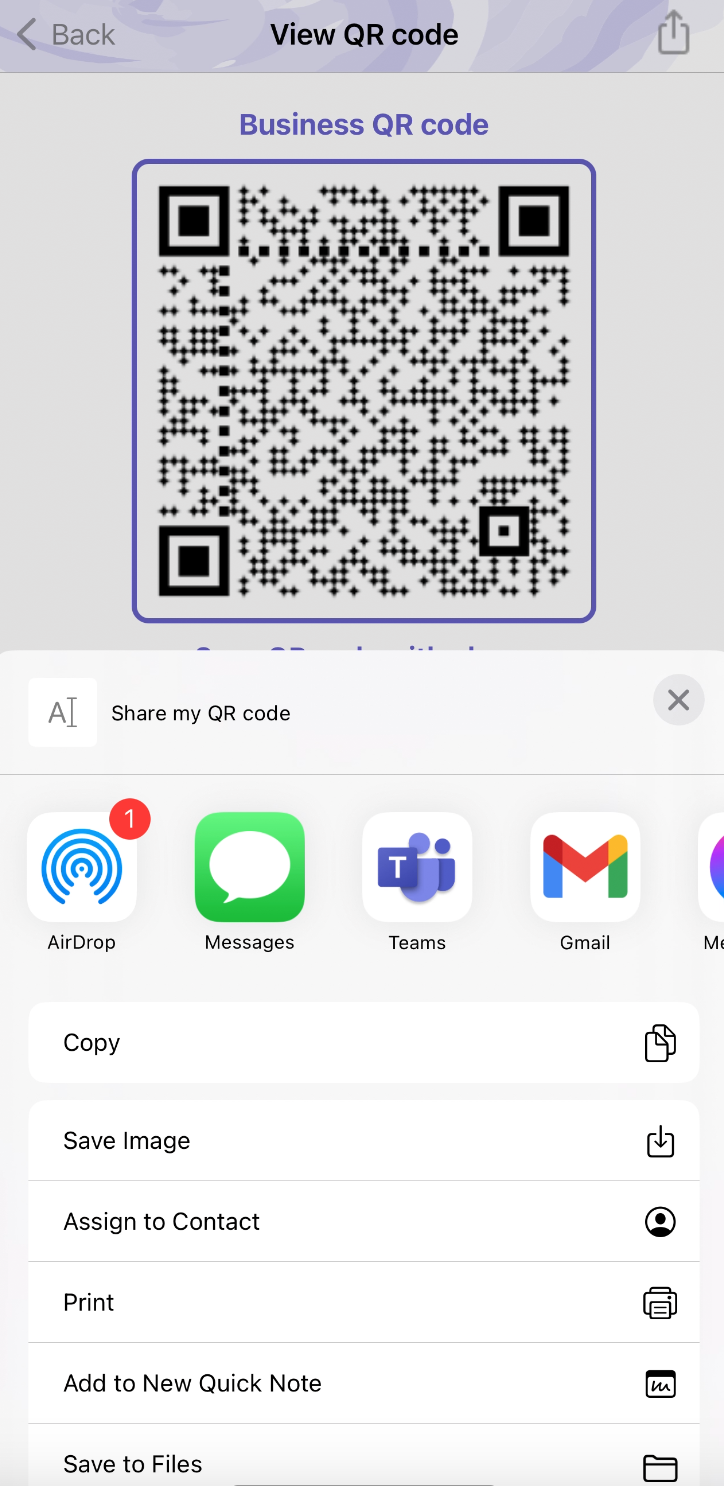Select Save Image

pos(364,1140)
